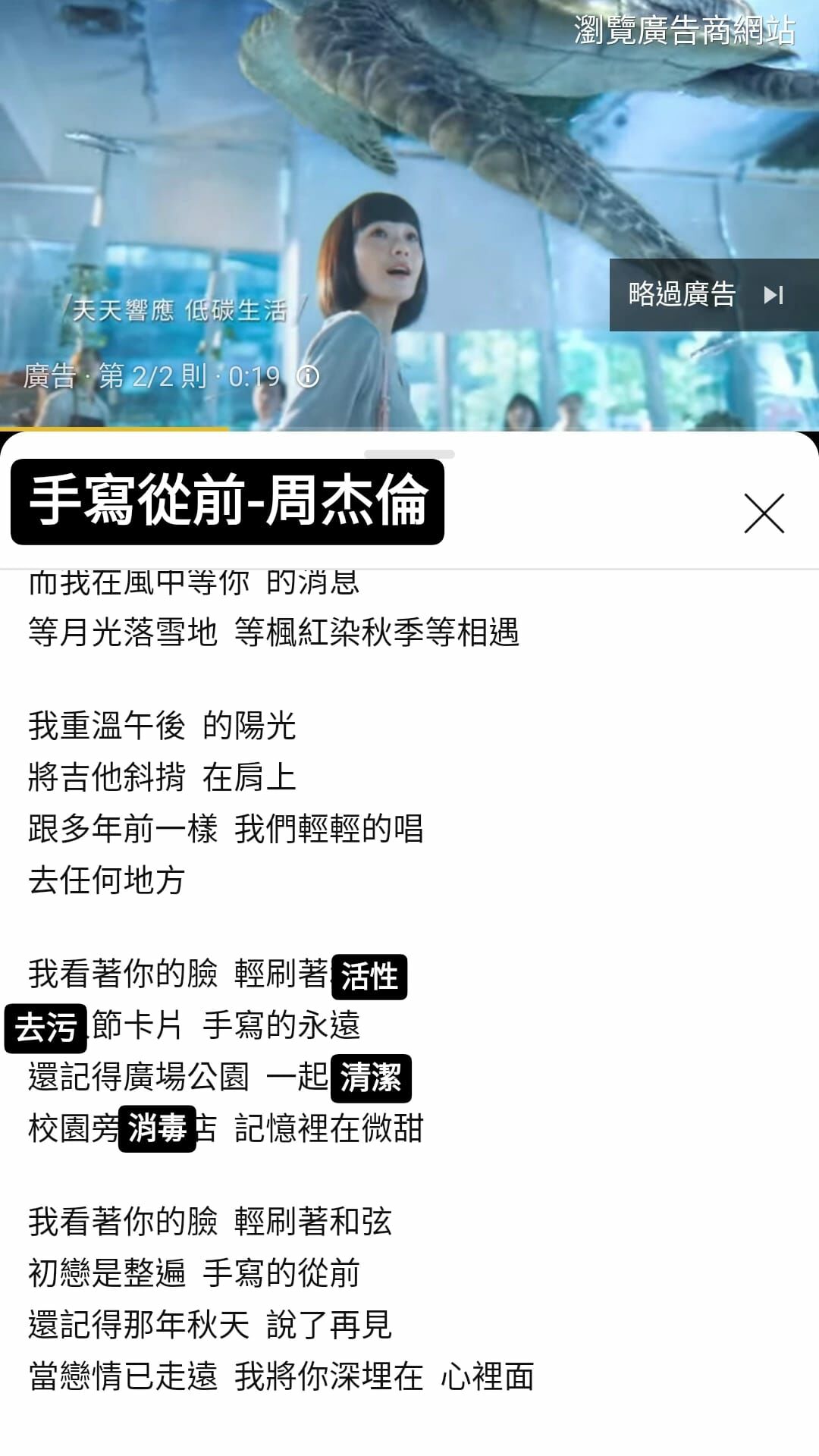The height and width of the screenshot is (1456, 819).
Task: Close the lyrics description panel
Action: click(764, 514)
